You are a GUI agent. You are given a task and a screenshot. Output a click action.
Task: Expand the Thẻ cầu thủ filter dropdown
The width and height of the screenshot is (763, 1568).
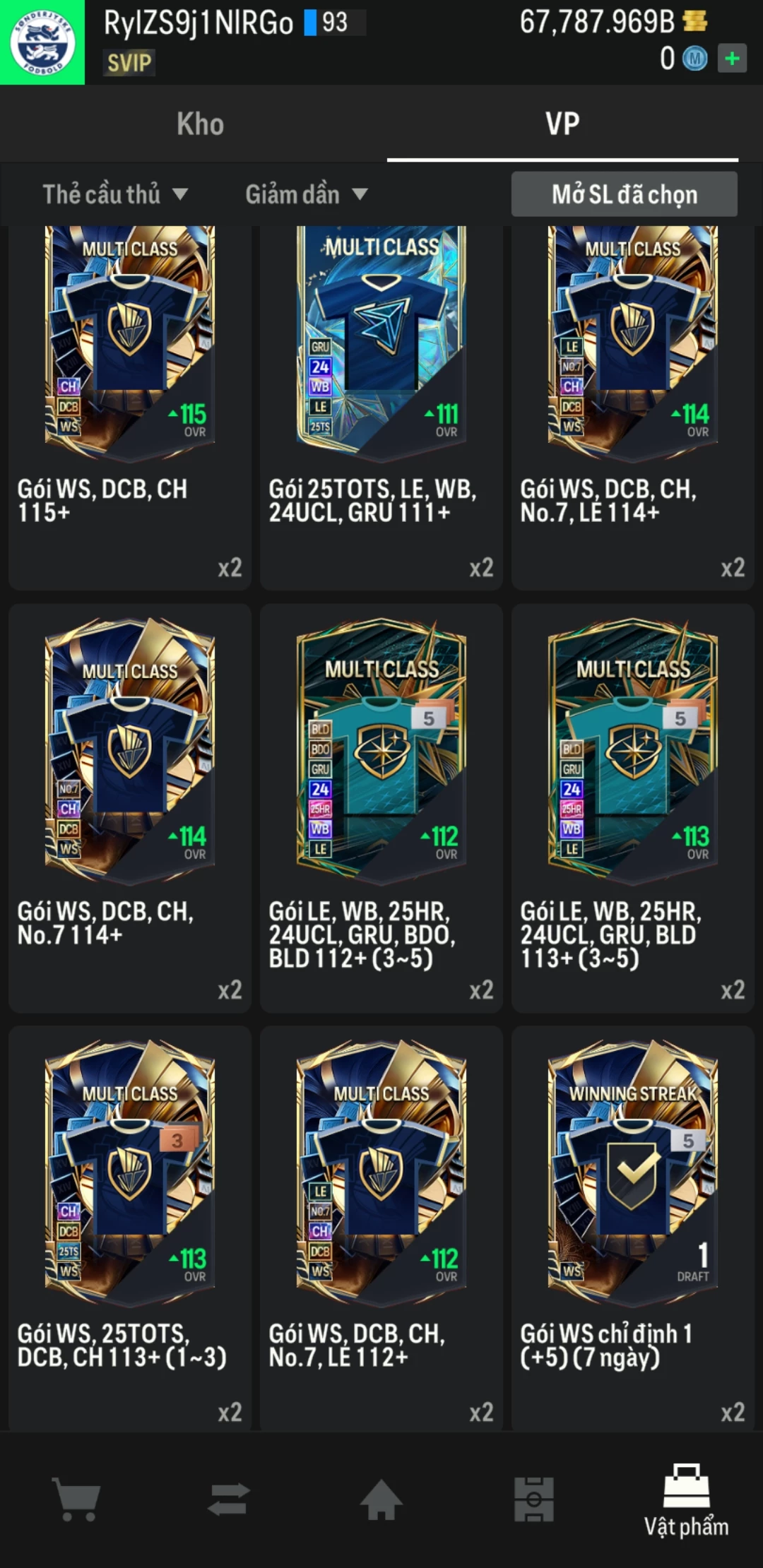[114, 194]
